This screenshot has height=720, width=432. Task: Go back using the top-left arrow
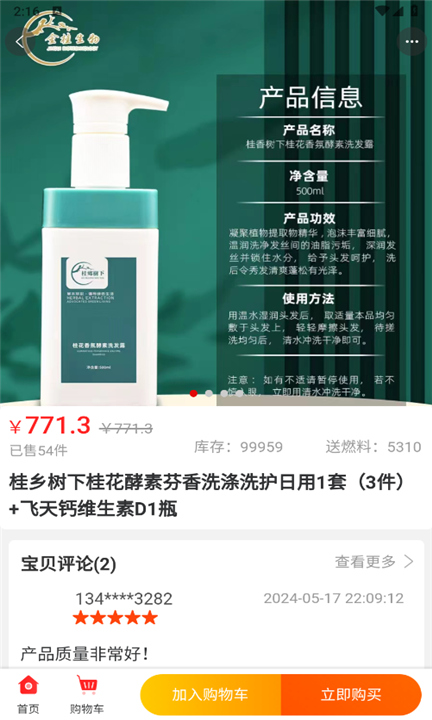pos(18,42)
